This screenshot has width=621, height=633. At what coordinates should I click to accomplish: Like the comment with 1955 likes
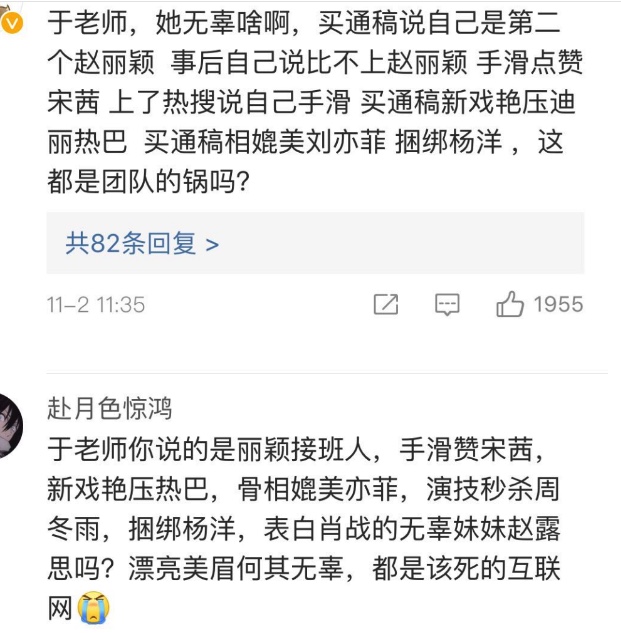pyautogui.click(x=510, y=304)
